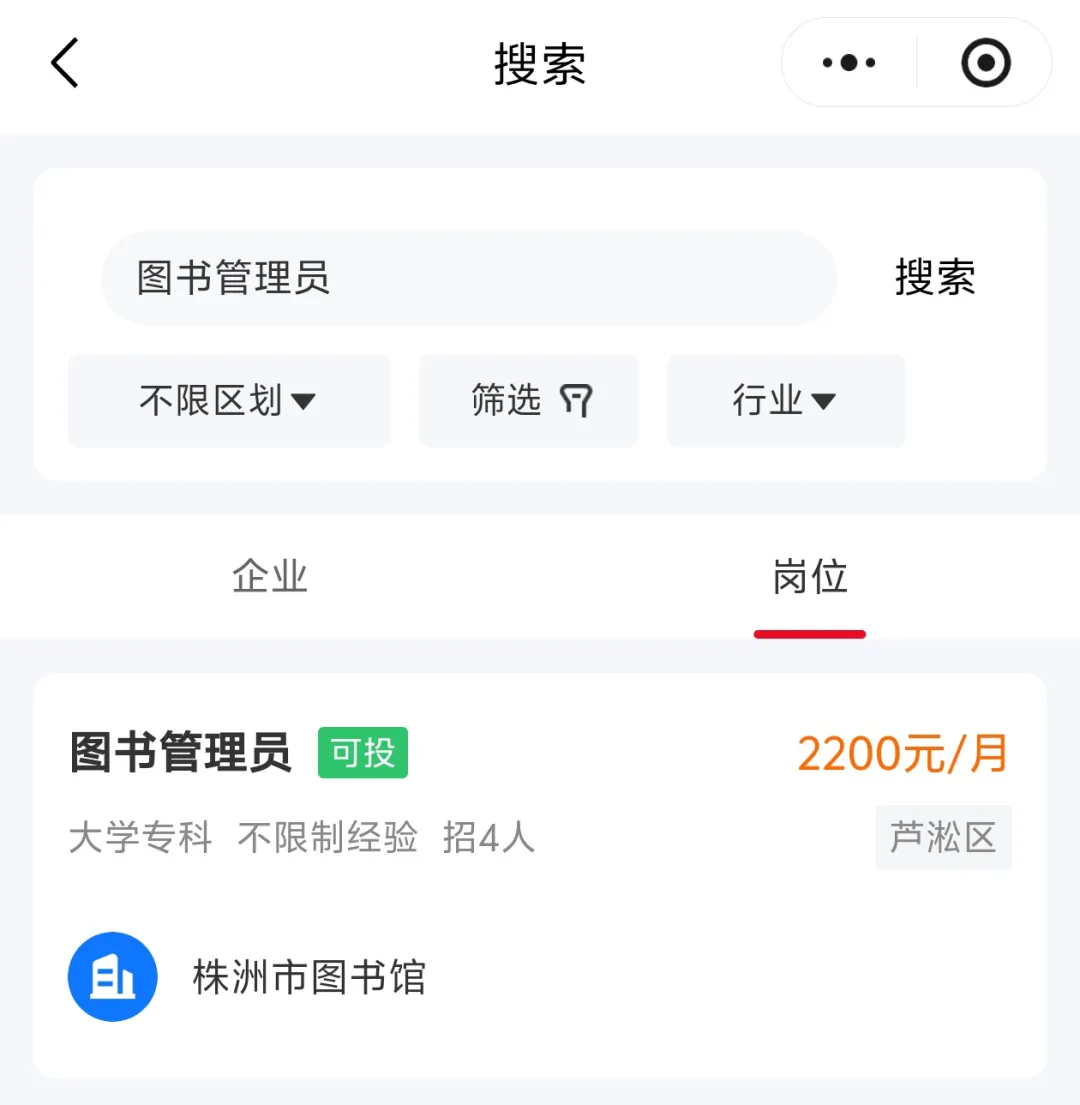
Task: Expand the 不限区划 district dropdown
Action: pyautogui.click(x=229, y=401)
